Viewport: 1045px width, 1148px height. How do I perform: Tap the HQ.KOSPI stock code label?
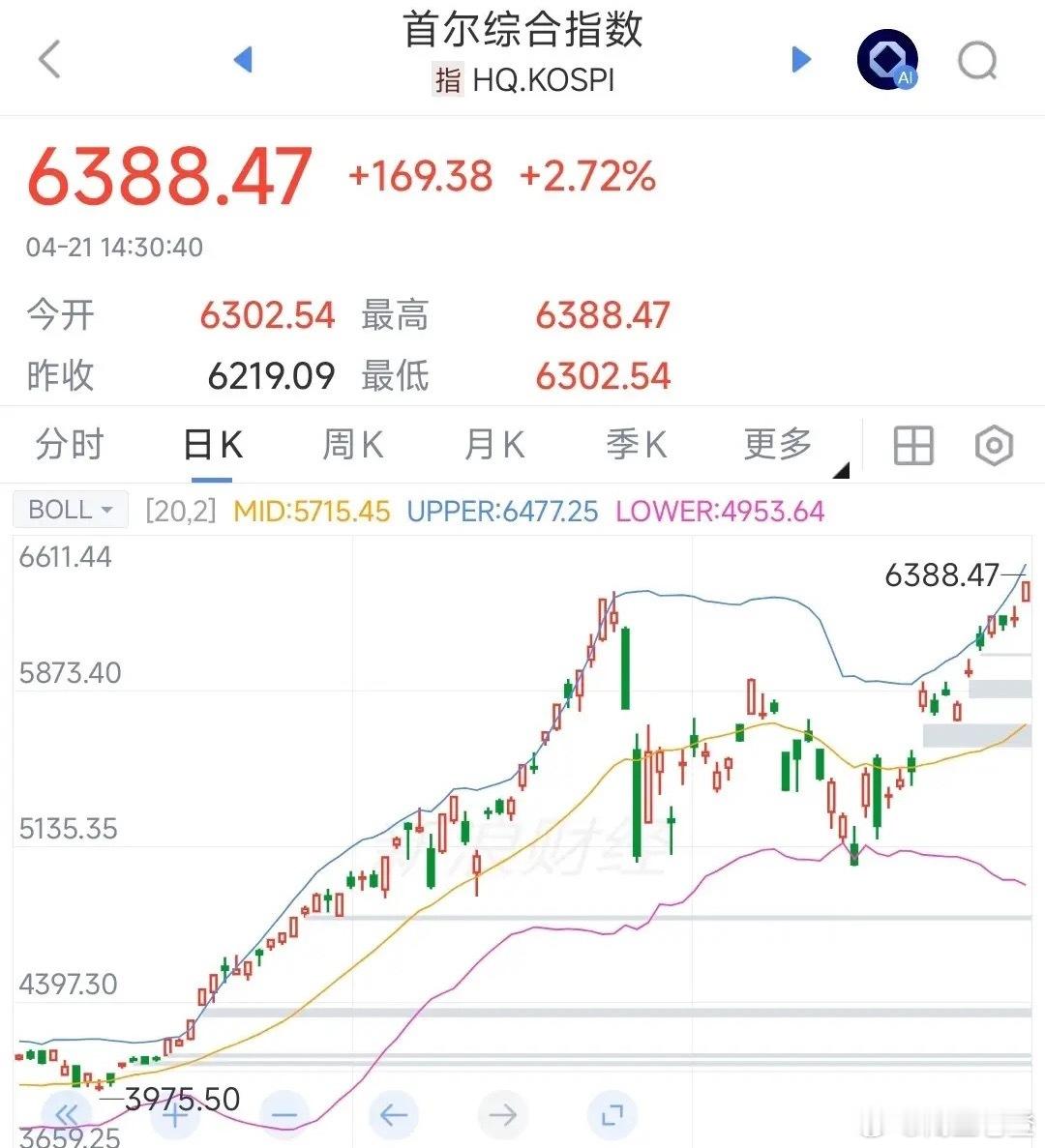542,80
